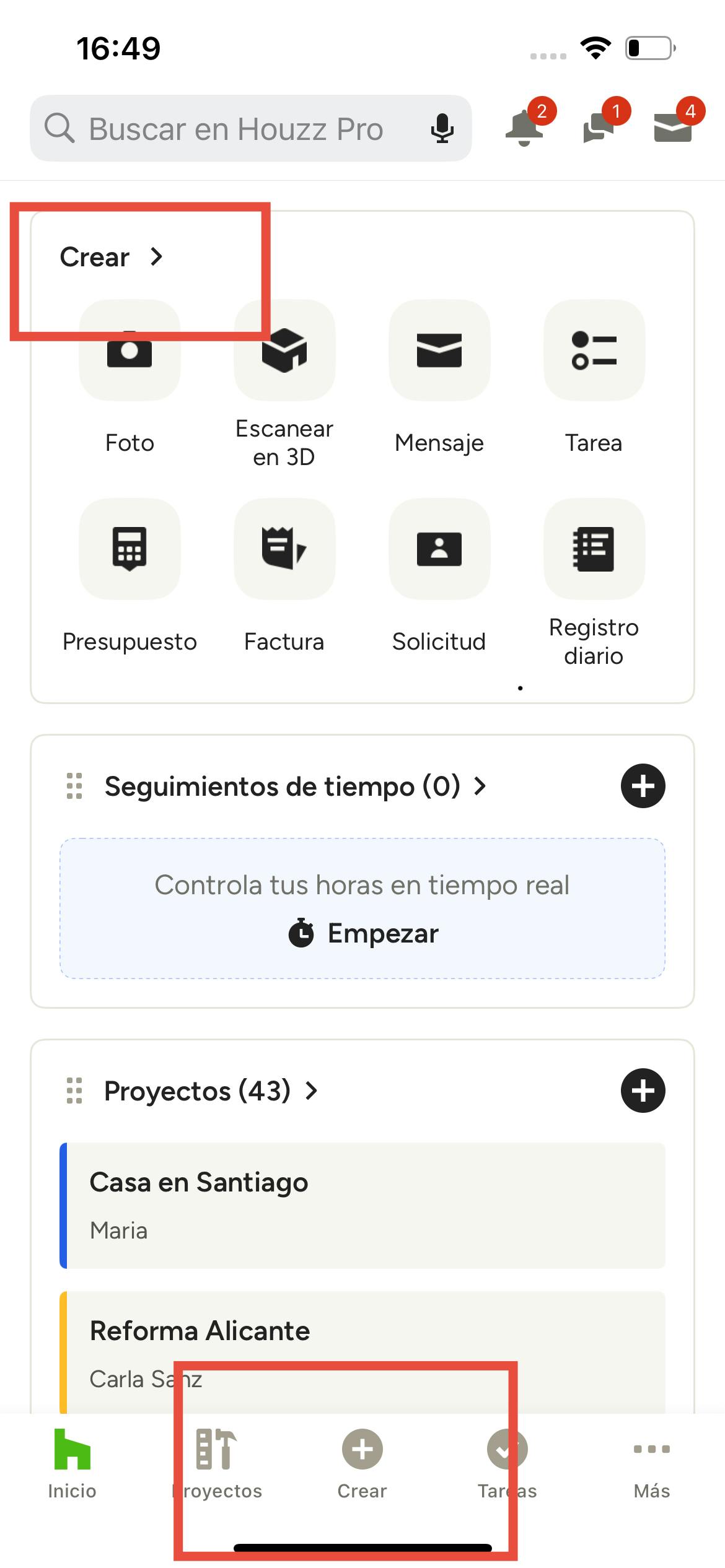725x1568 pixels.
Task: Open the mail inbox icon
Action: click(x=673, y=127)
